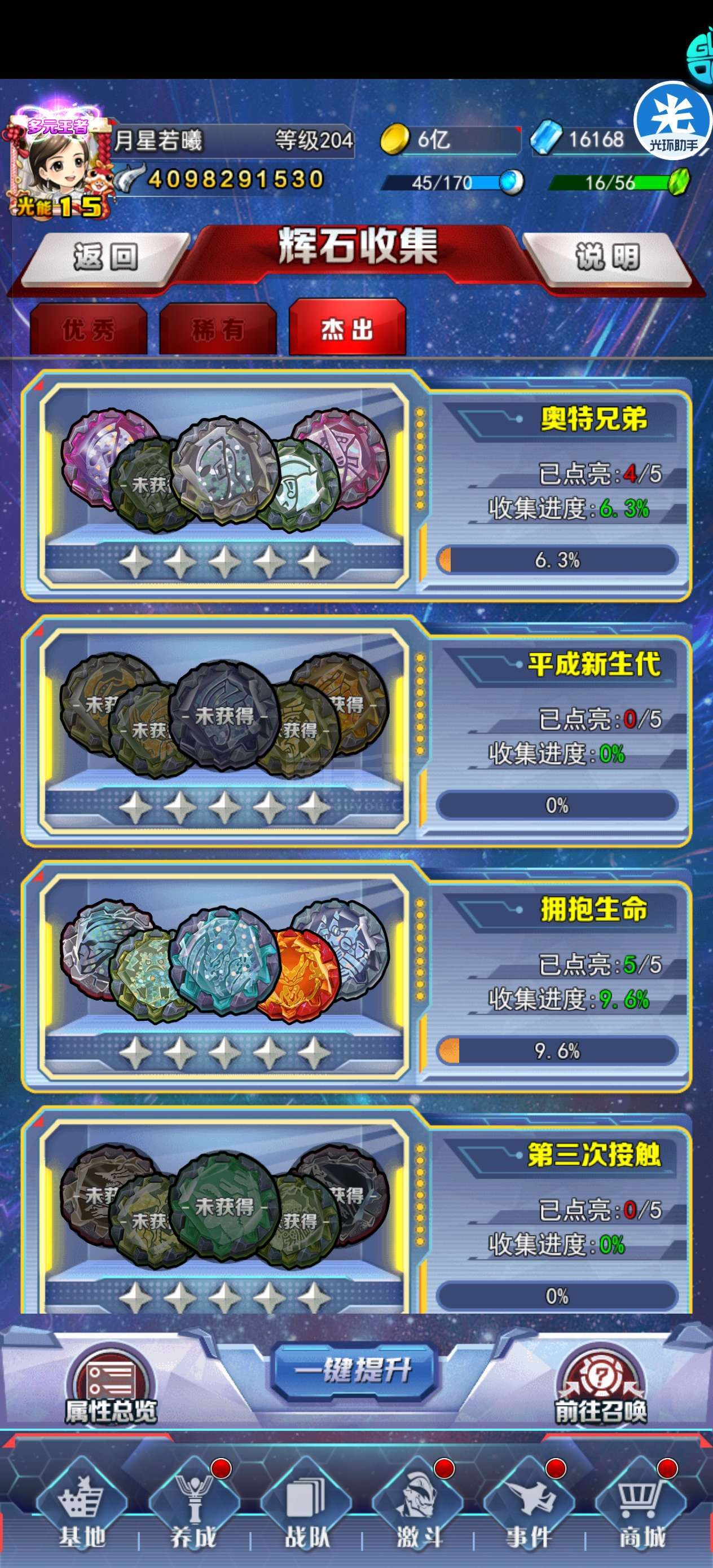Open the 奥特兄弟 collection card
The image size is (713, 1568).
(x=356, y=486)
